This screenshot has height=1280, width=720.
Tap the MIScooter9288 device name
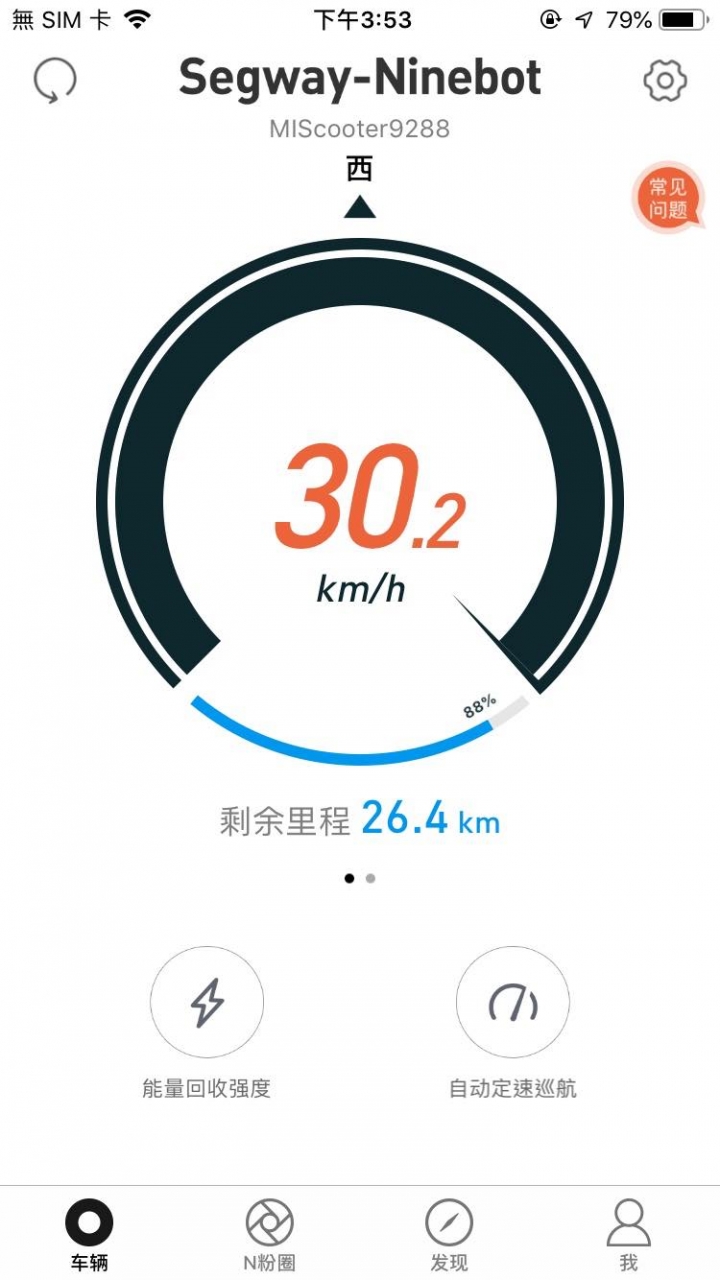pos(358,128)
